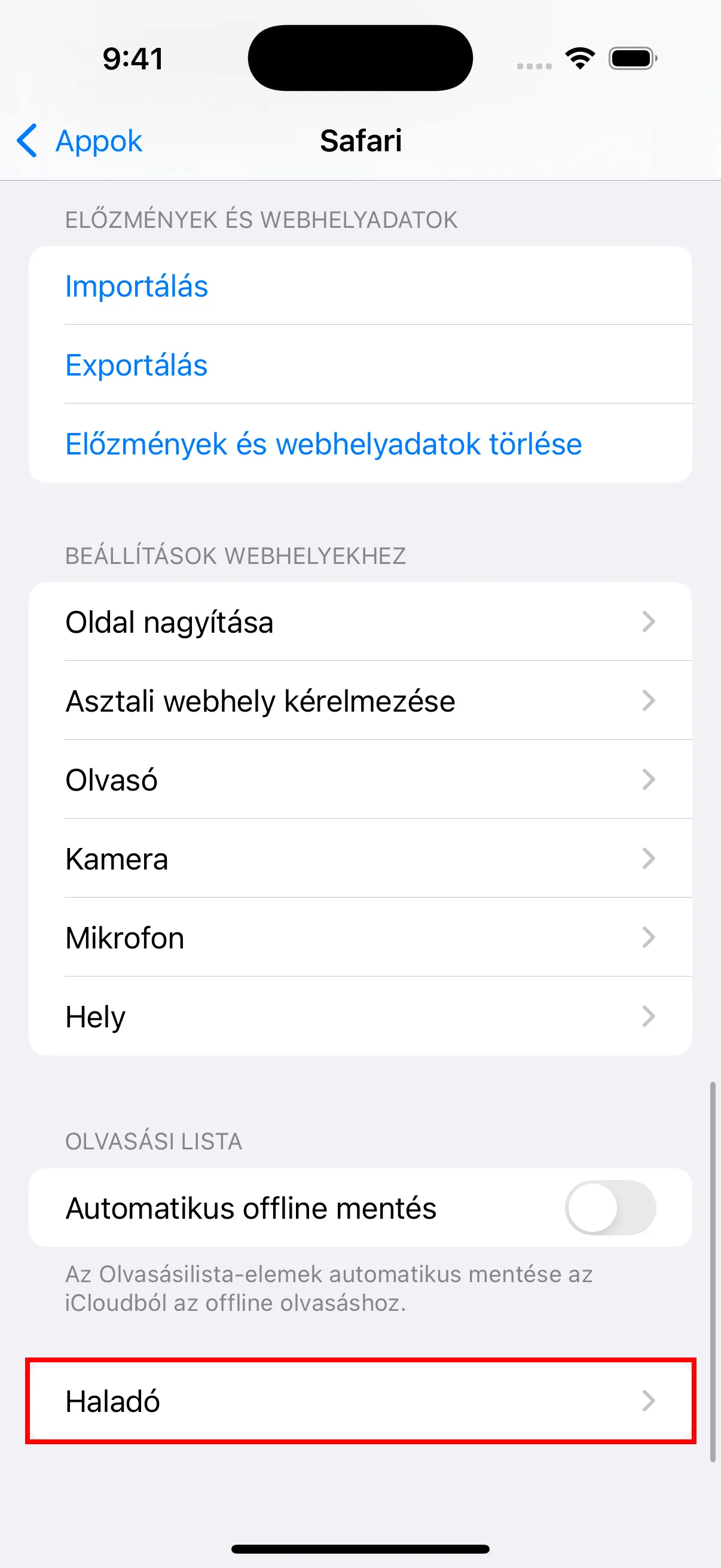Open the Olvasó settings row
The image size is (721, 1568).
point(360,780)
